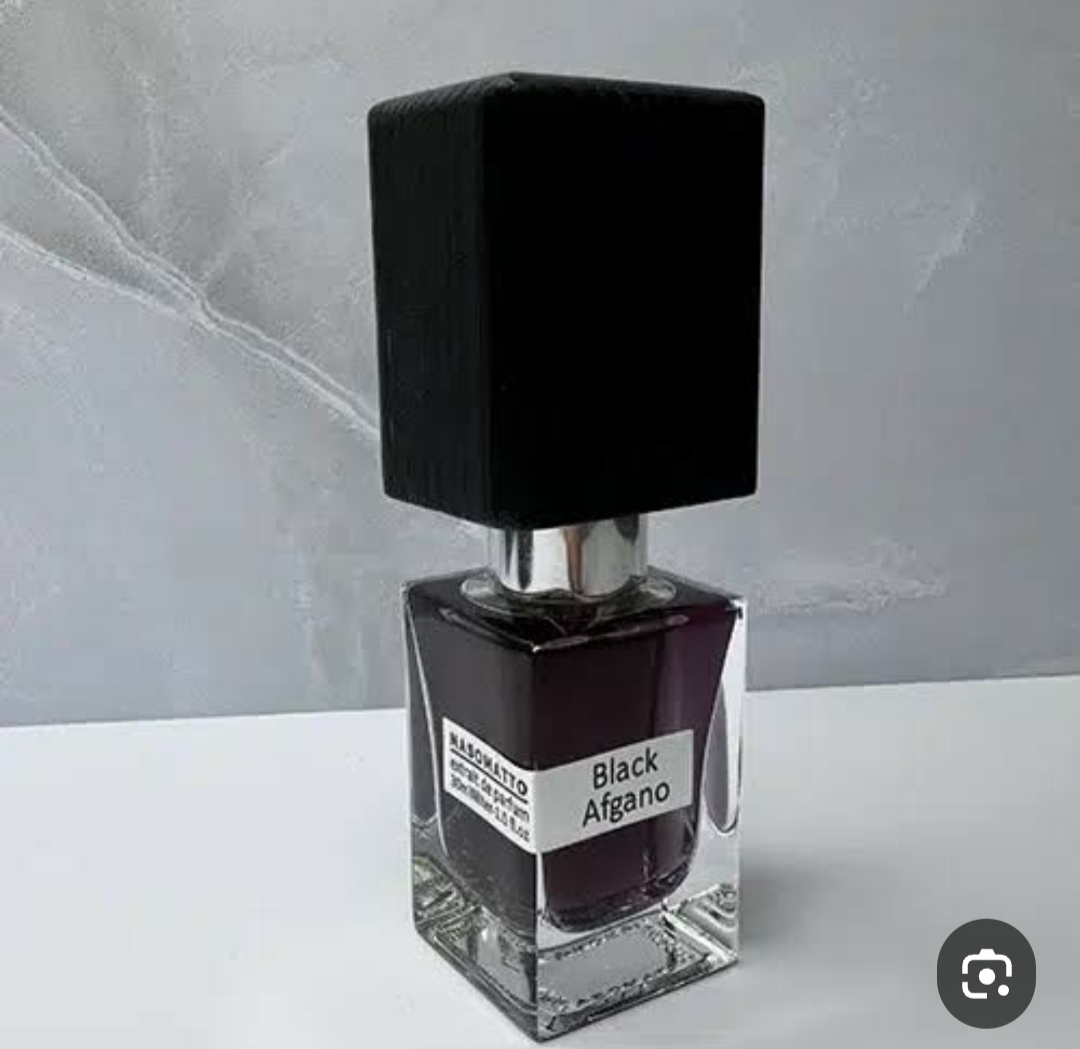
Task: Search this image with Google Lens
Action: [986, 973]
